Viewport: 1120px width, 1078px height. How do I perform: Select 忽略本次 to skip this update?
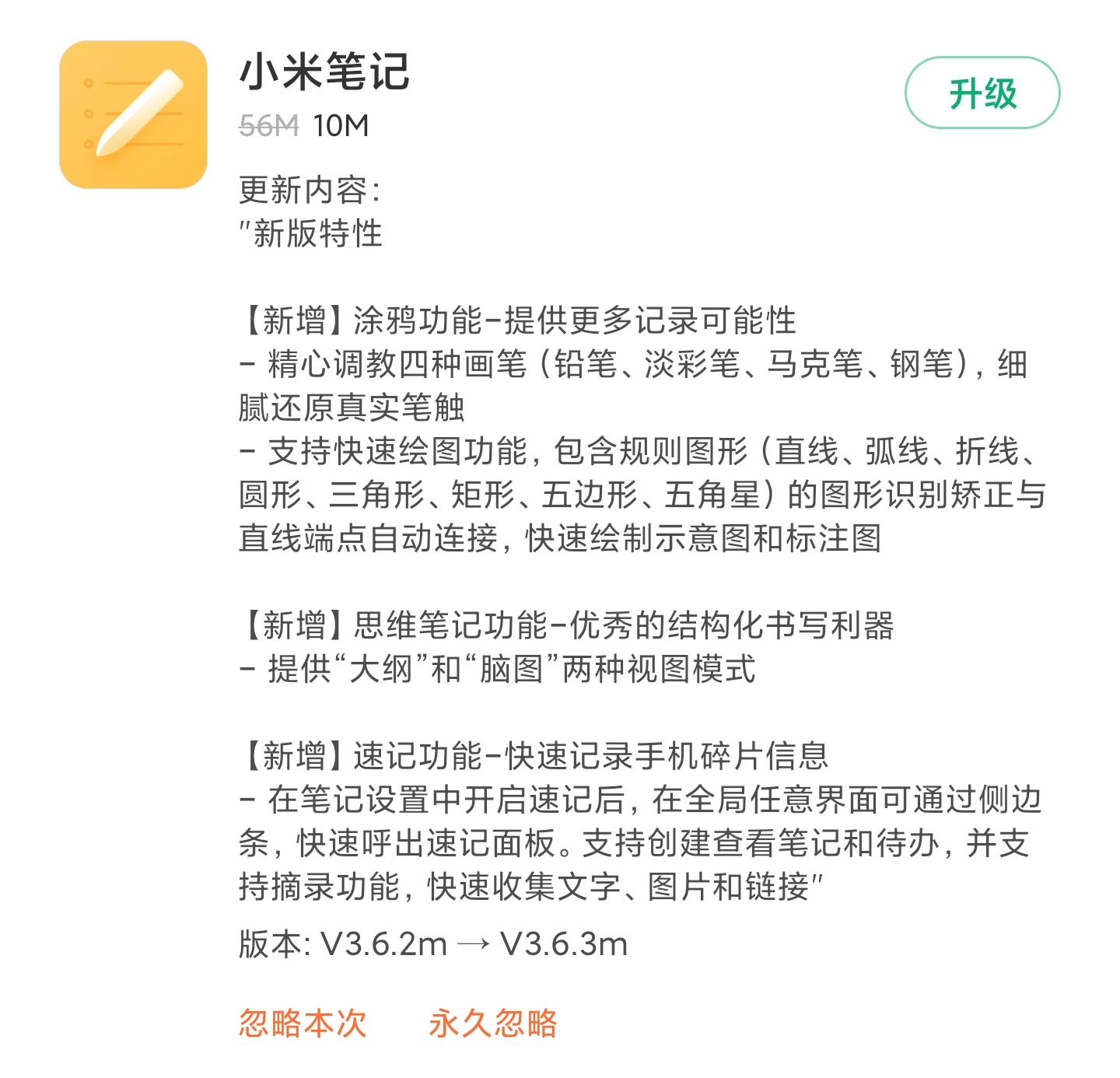tap(303, 1023)
